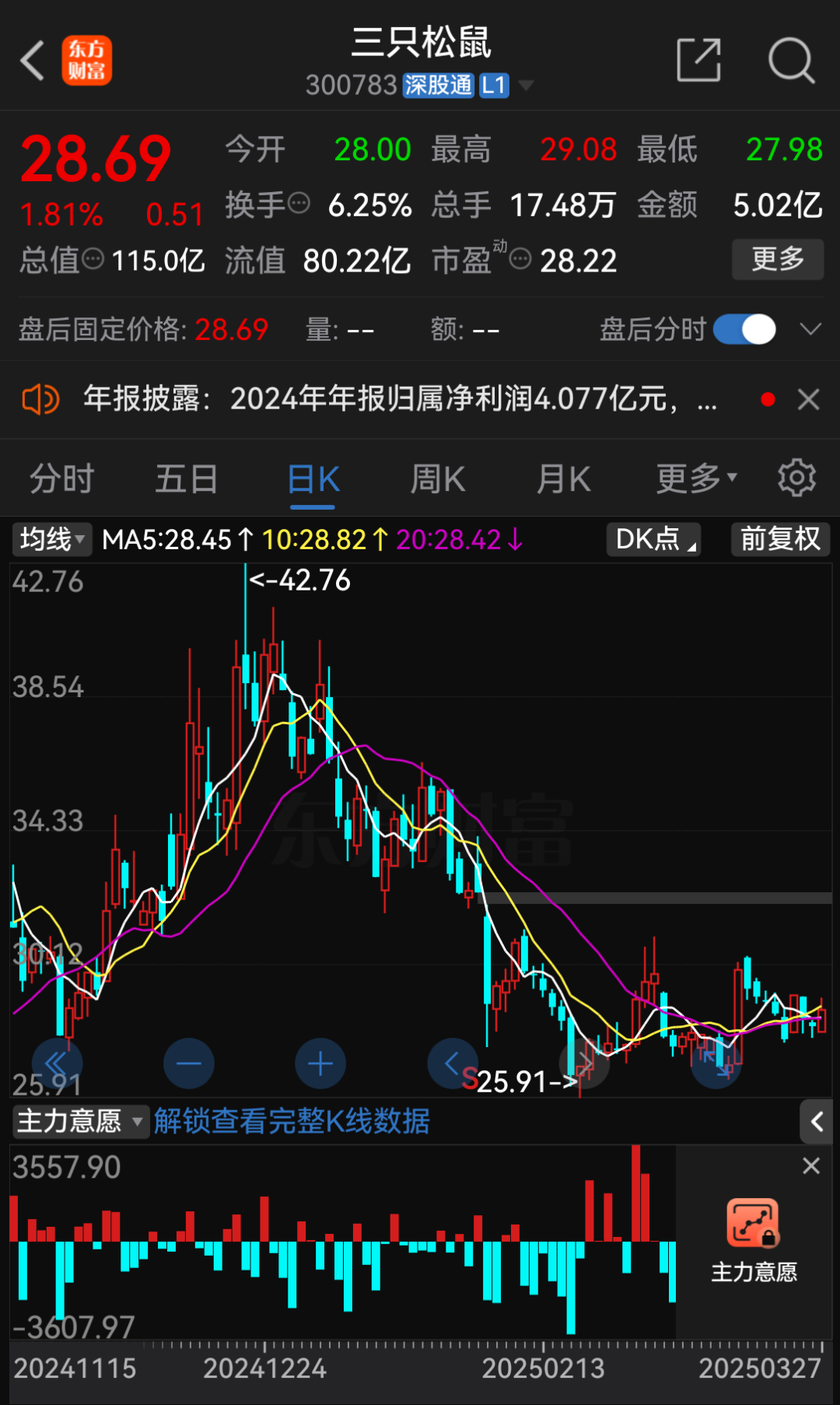Switch to the 五日 chart tab

(x=187, y=478)
